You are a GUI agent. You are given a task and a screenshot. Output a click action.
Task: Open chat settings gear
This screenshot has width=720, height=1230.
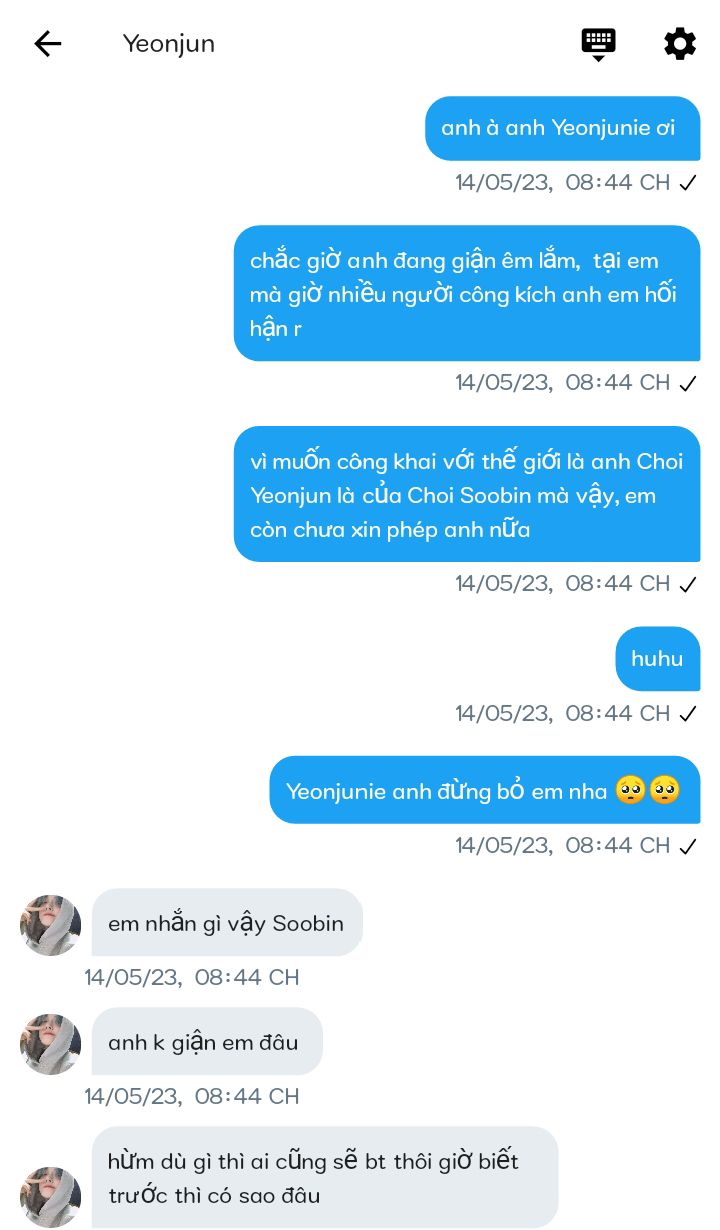pyautogui.click(x=680, y=44)
